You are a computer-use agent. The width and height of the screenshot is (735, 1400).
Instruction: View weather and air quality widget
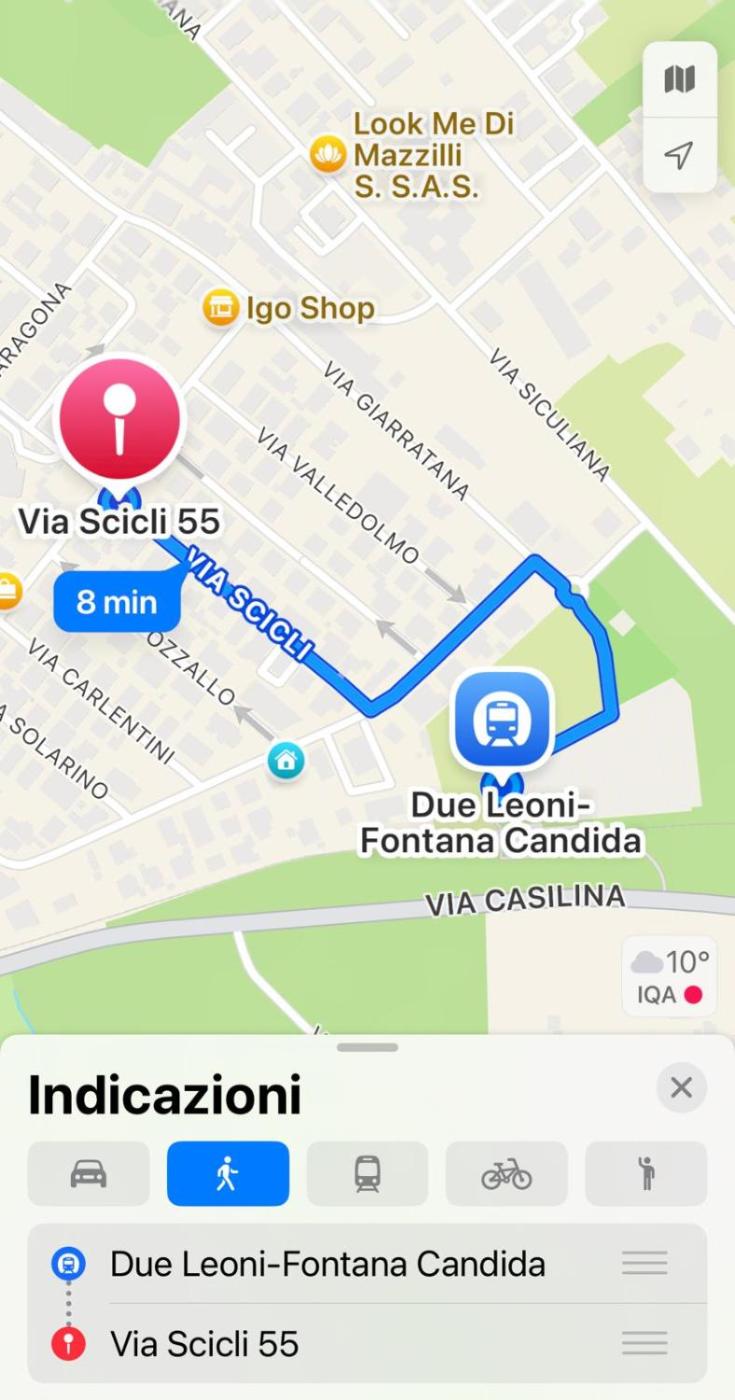coord(670,977)
